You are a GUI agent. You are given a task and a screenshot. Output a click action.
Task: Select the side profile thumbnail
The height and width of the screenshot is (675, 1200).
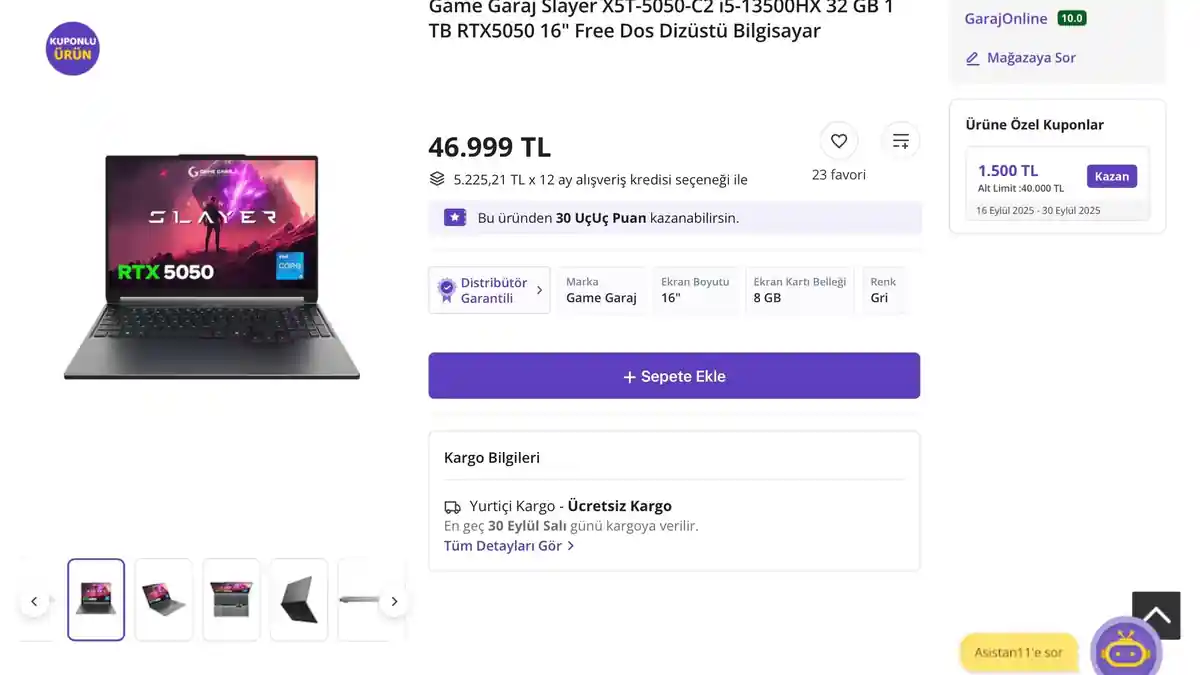click(x=362, y=600)
